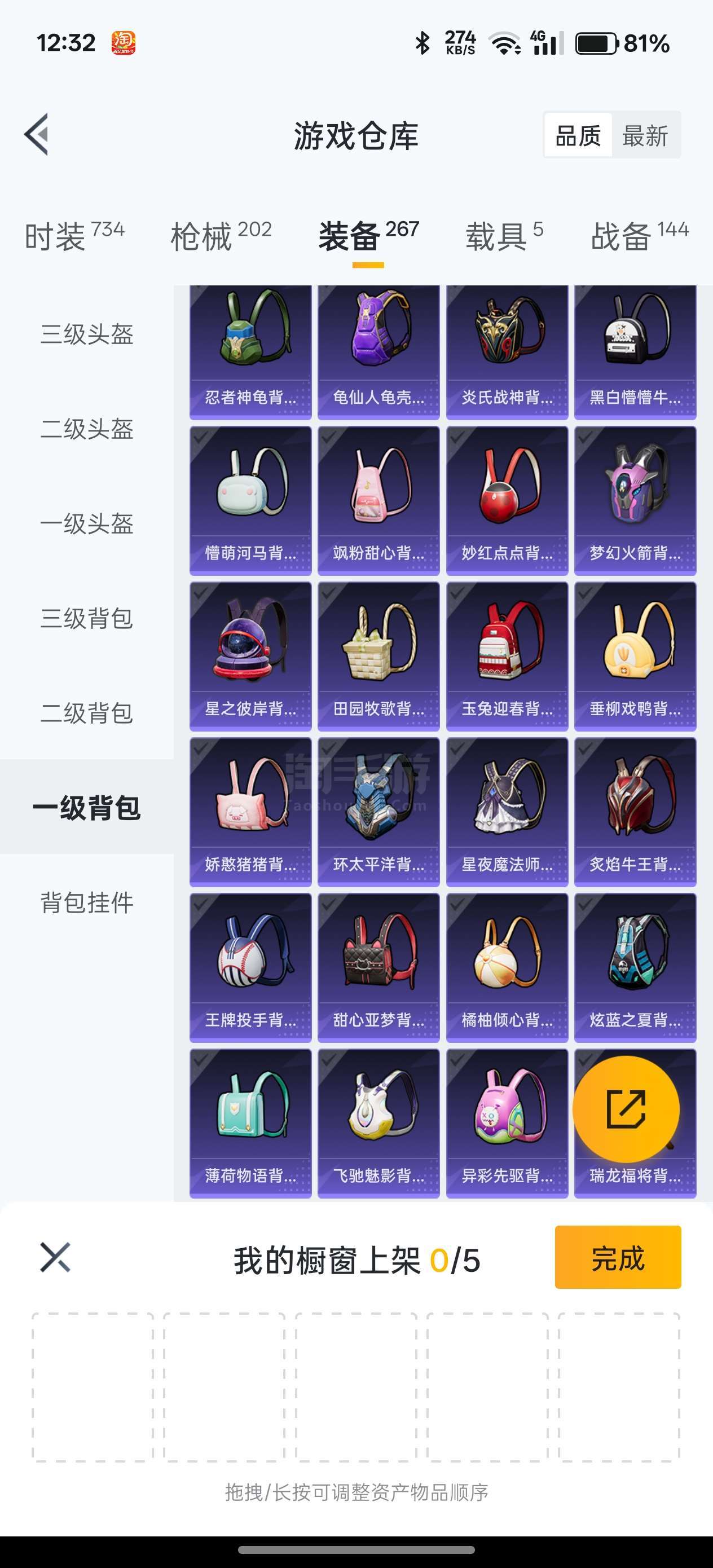This screenshot has height=1568, width=713.
Task: Select the 星之彼岸 backpack item
Action: 250,656
